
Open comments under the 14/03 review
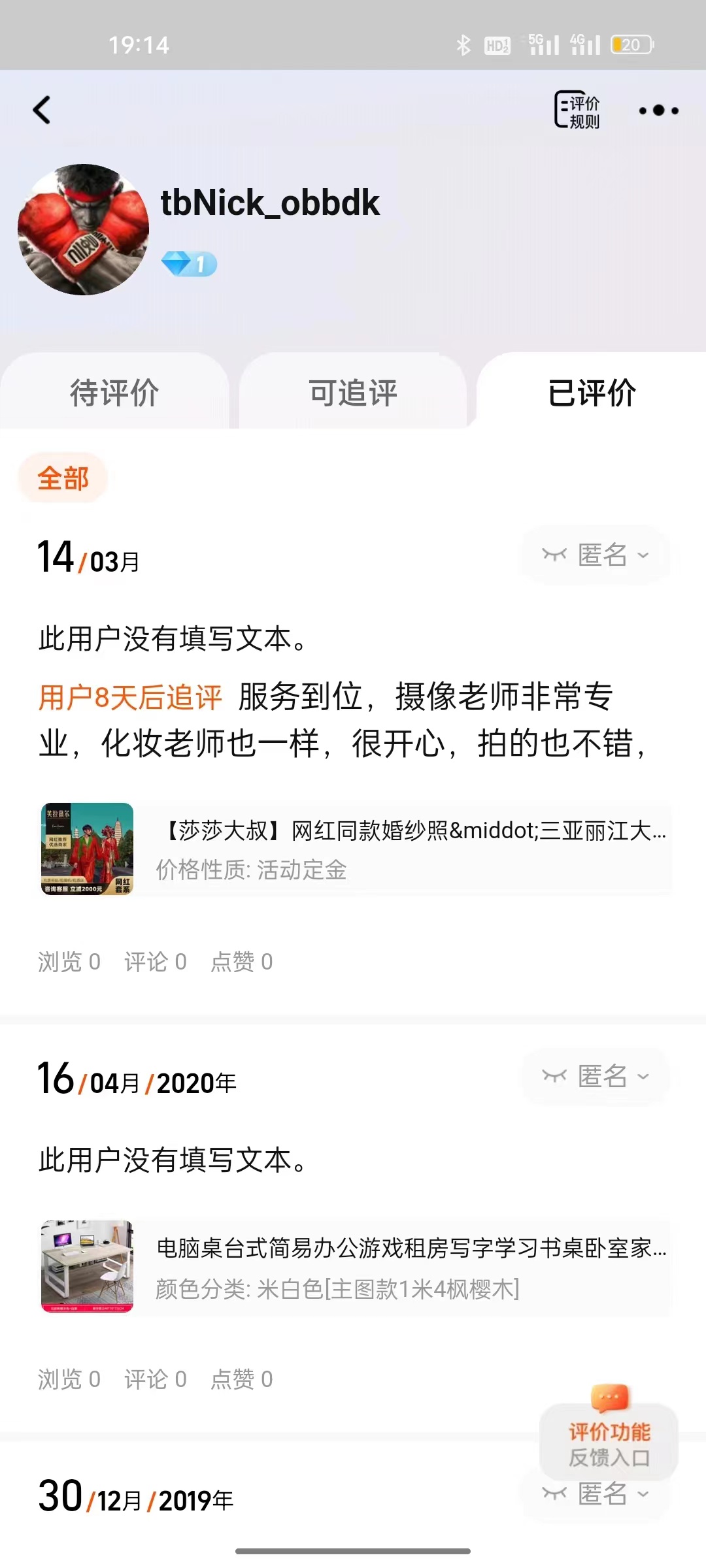pos(156,962)
